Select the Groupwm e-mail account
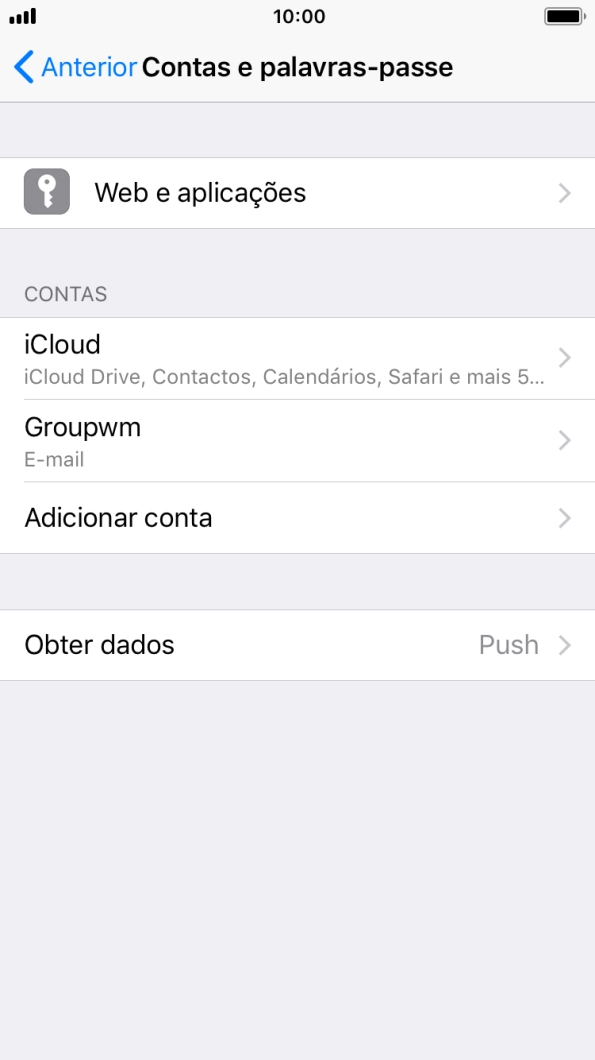 pos(298,441)
